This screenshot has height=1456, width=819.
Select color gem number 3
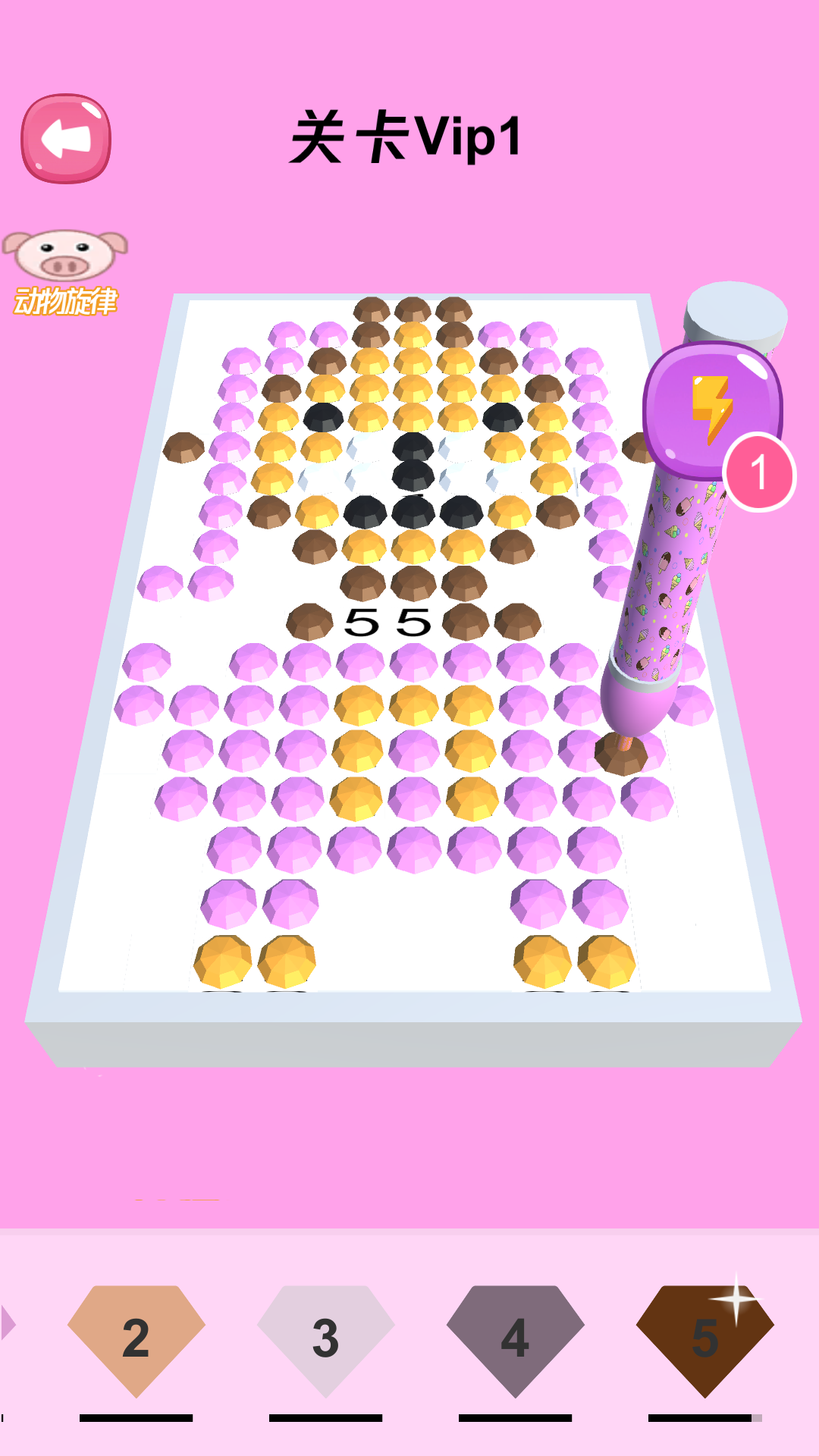pyautogui.click(x=326, y=1339)
